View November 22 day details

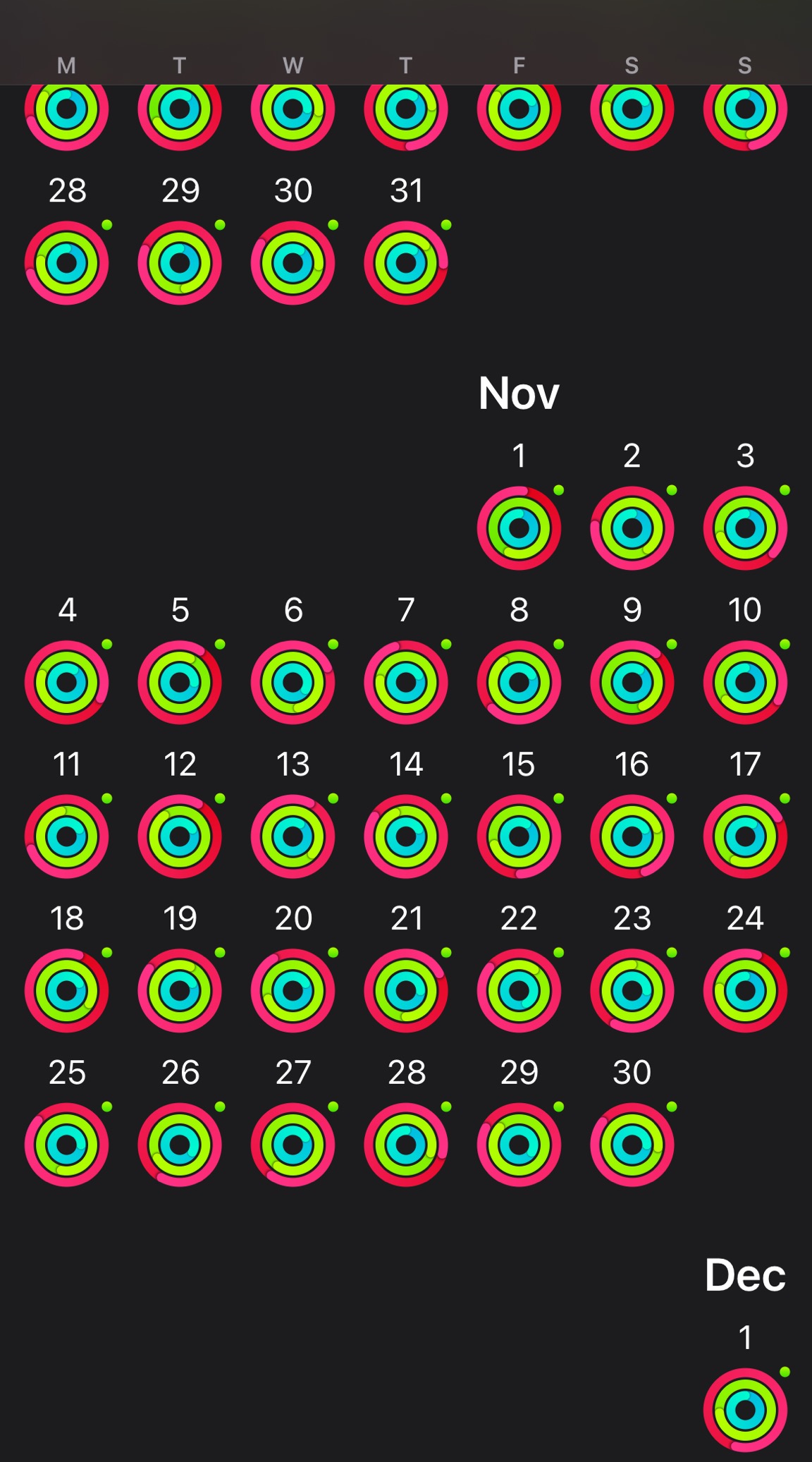[519, 990]
